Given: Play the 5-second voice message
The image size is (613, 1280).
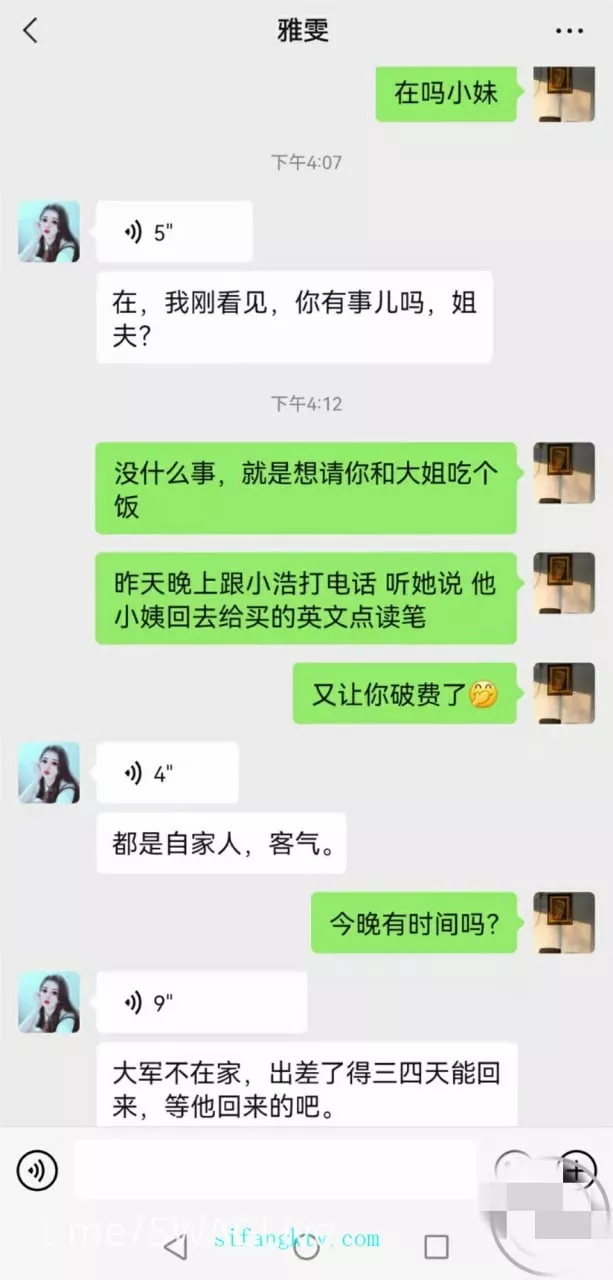Looking at the screenshot, I should [173, 232].
